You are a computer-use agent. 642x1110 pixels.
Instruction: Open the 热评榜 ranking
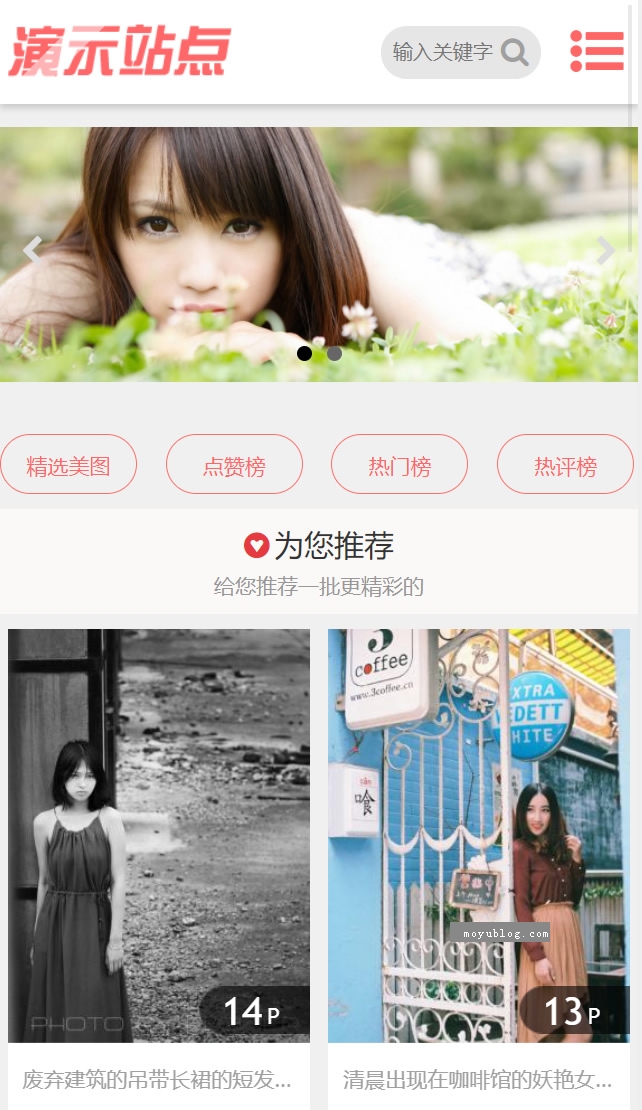point(565,464)
